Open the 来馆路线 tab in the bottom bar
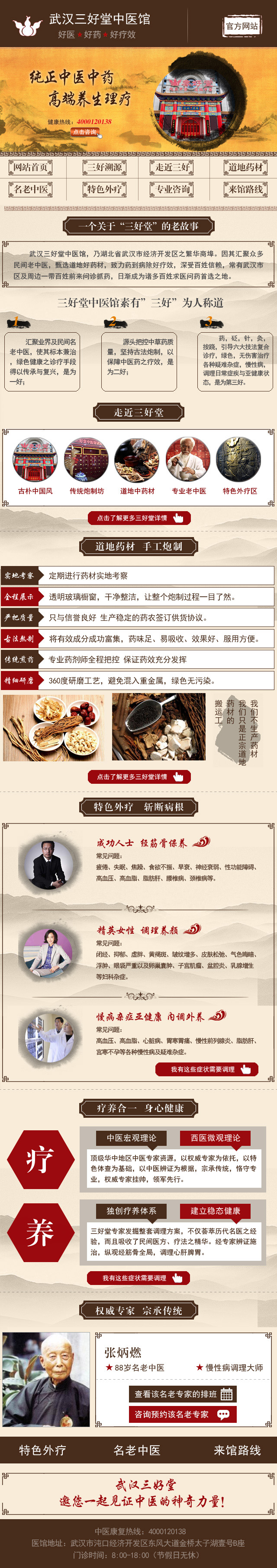This screenshot has width=277, height=1568. coord(237,1450)
